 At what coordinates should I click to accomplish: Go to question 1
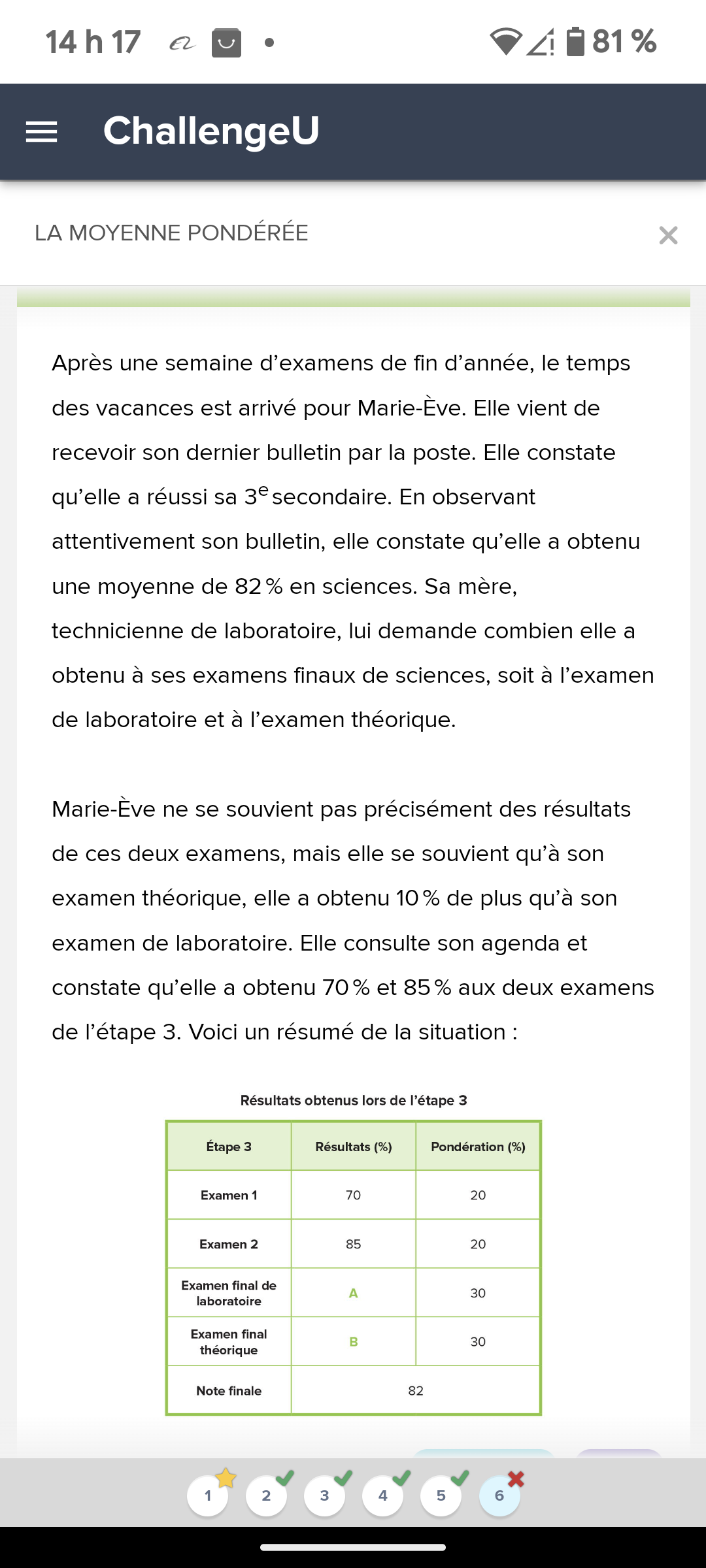coord(208,1495)
